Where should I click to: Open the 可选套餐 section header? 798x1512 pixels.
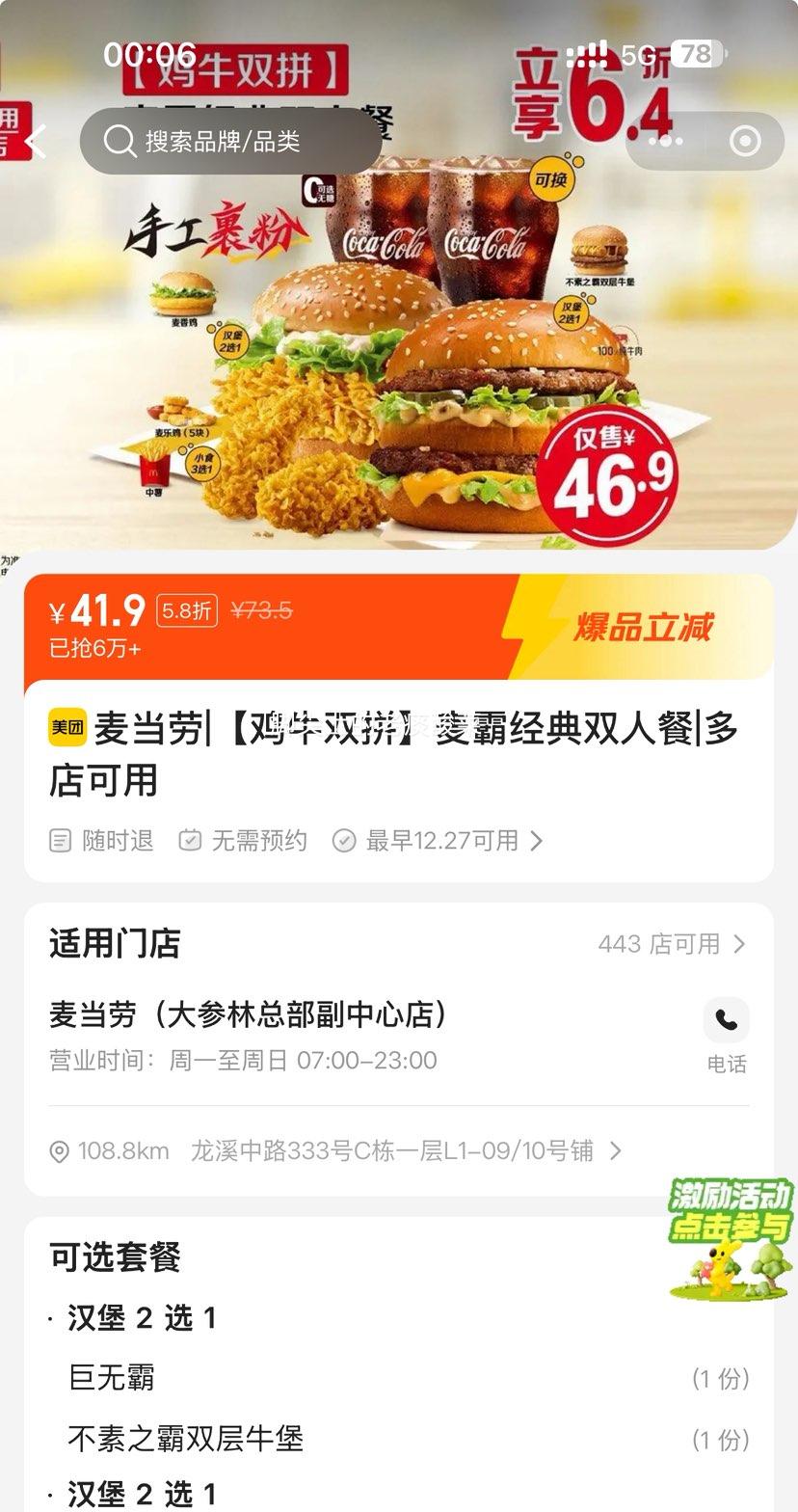[x=113, y=1257]
